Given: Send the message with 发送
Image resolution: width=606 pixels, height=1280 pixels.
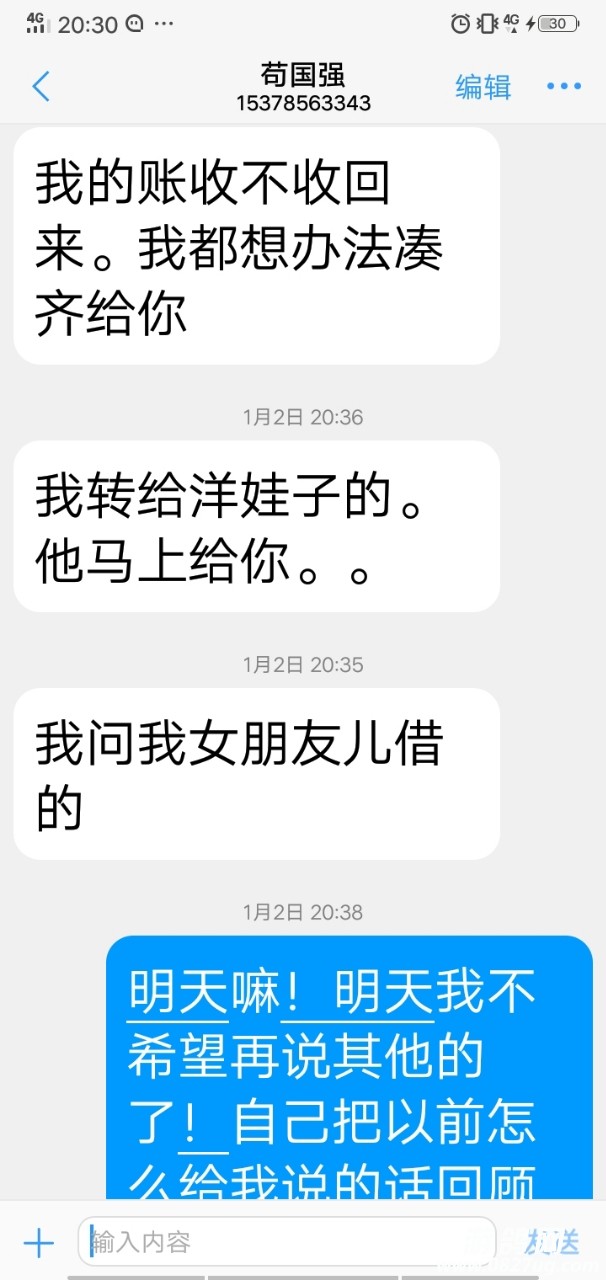Looking at the screenshot, I should click(x=552, y=1242).
